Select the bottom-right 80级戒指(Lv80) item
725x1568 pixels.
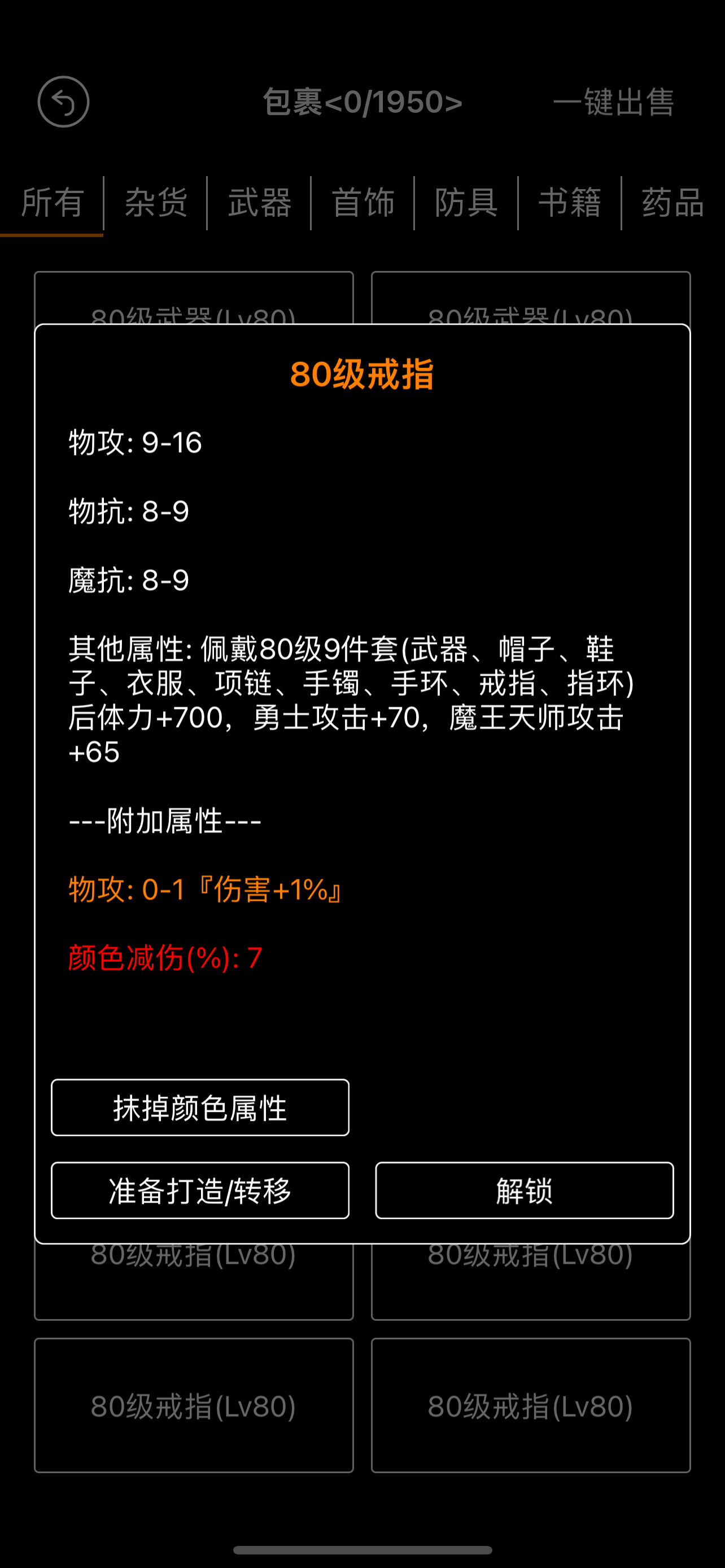tap(531, 1406)
